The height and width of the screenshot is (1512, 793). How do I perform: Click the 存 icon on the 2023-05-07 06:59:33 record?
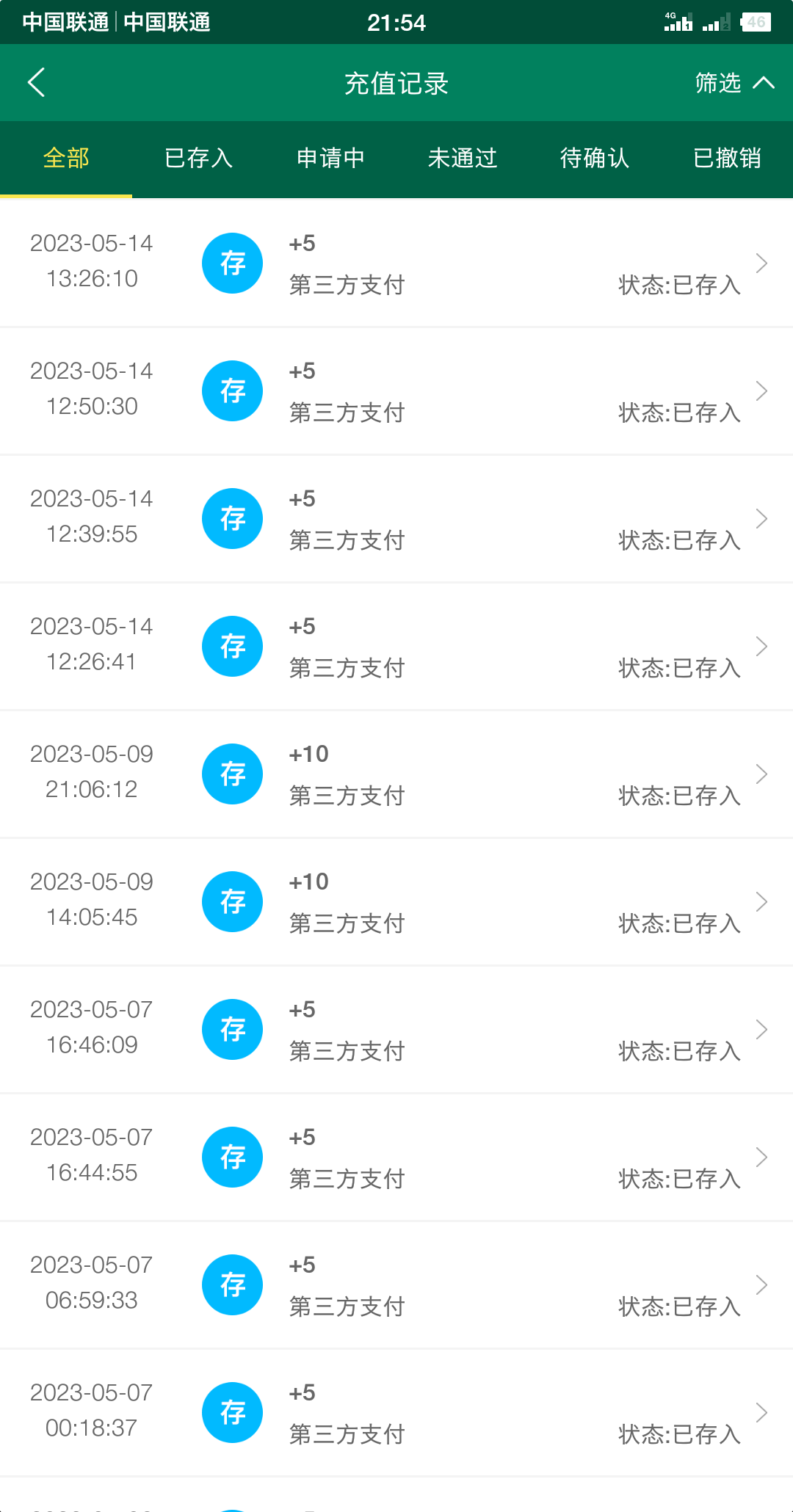[232, 1284]
